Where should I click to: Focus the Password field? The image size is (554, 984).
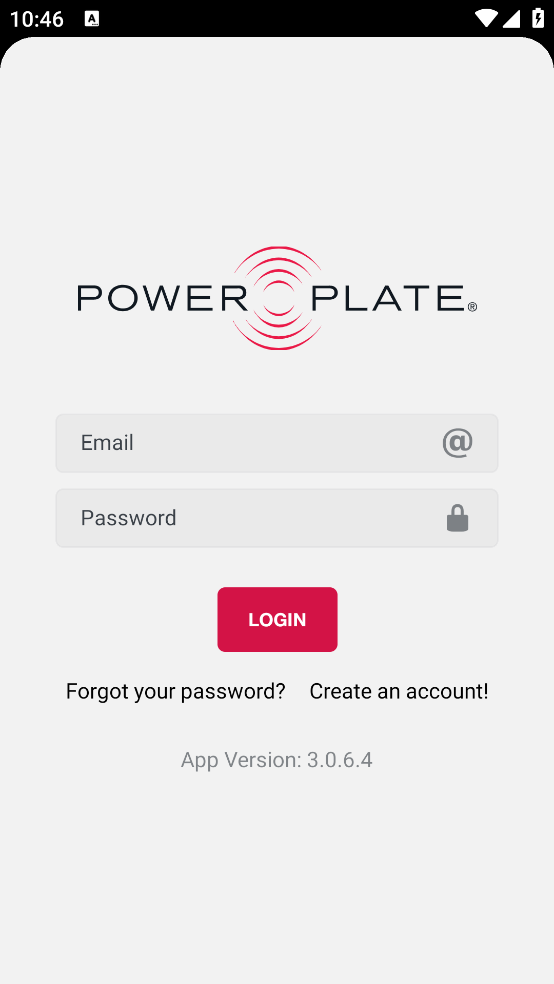tap(277, 518)
